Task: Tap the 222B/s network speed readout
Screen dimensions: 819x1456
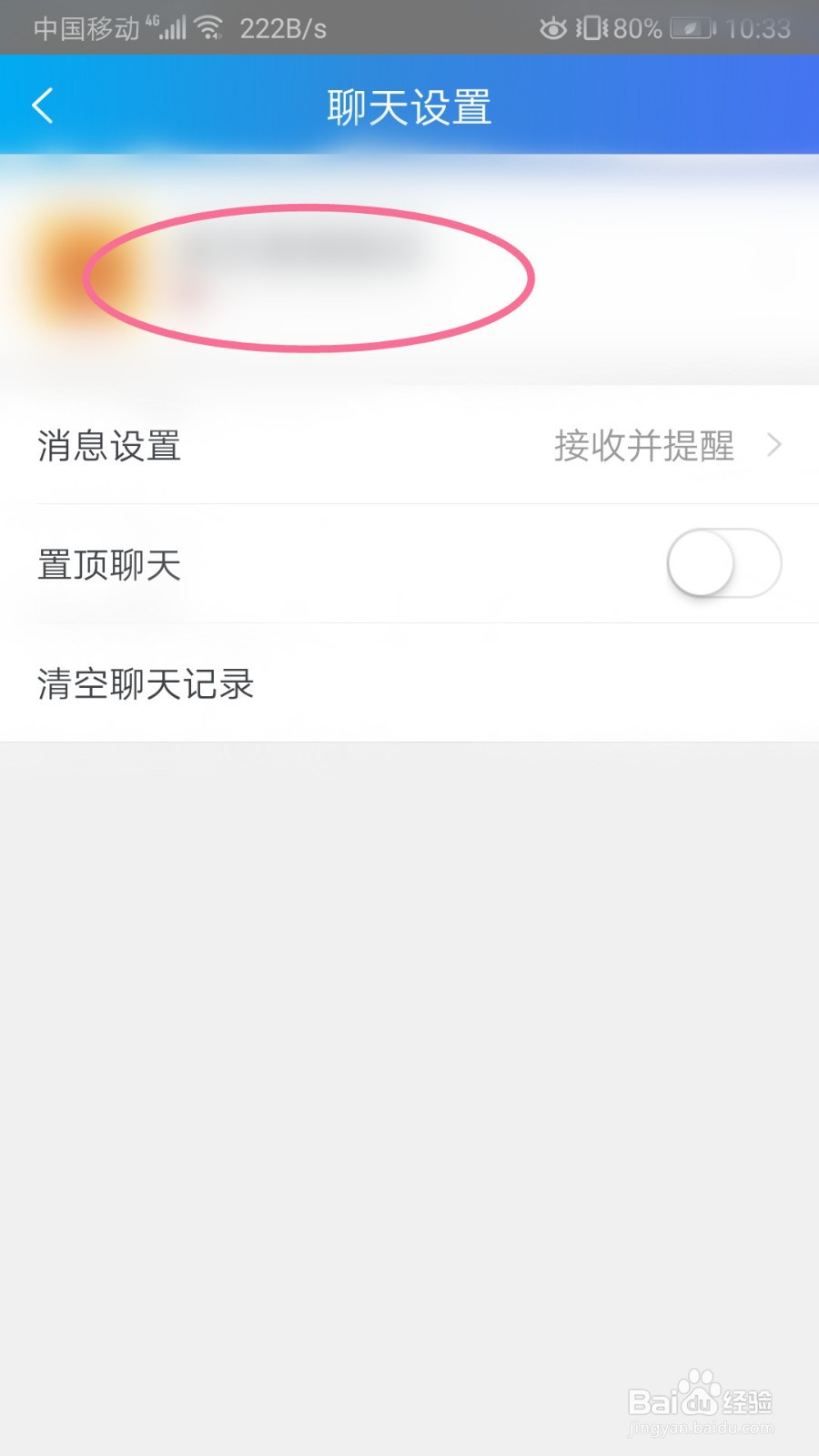Action: tap(285, 27)
